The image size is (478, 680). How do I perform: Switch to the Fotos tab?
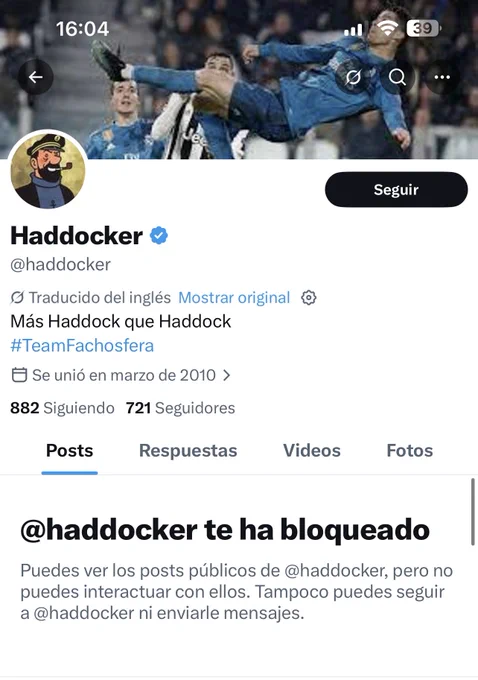[x=409, y=451]
